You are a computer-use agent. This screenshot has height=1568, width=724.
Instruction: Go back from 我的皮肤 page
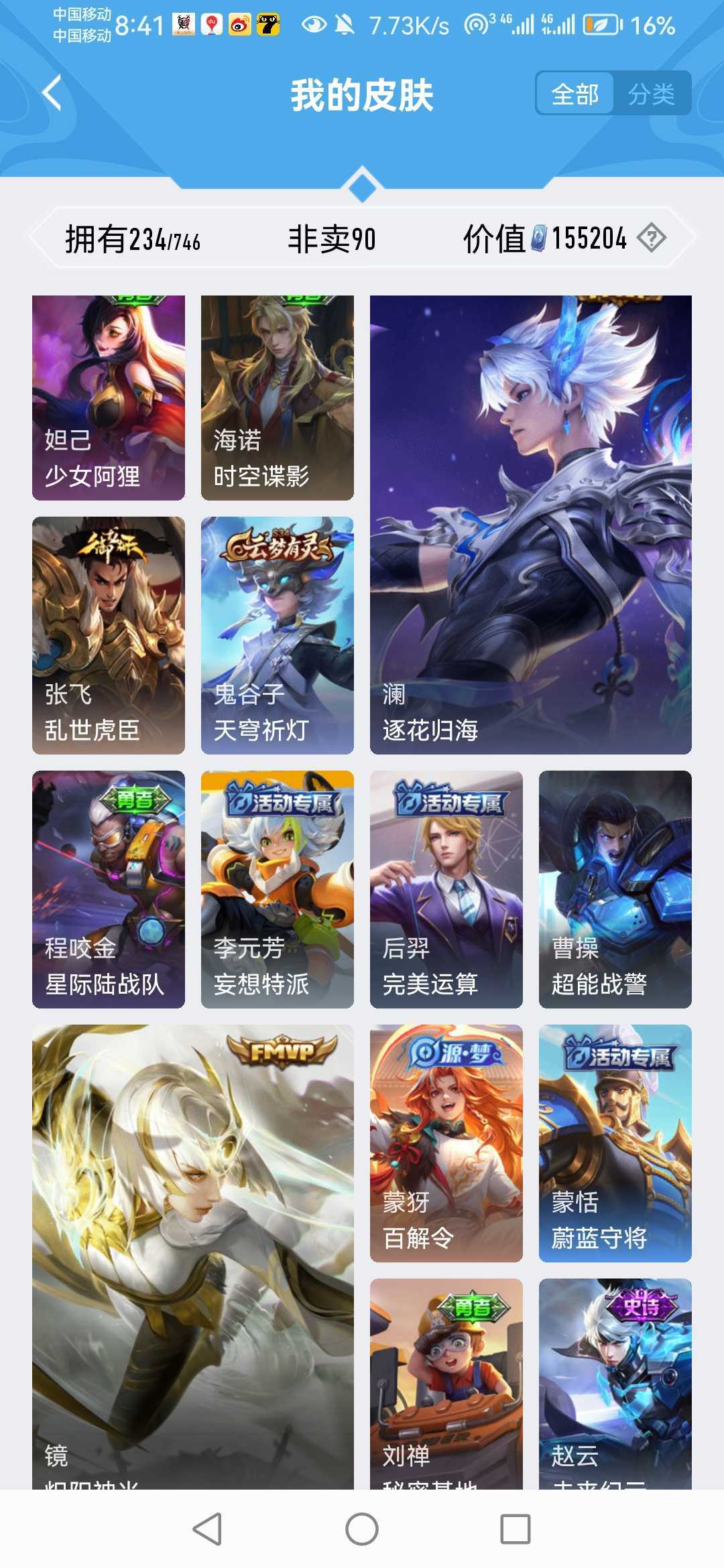click(x=52, y=92)
